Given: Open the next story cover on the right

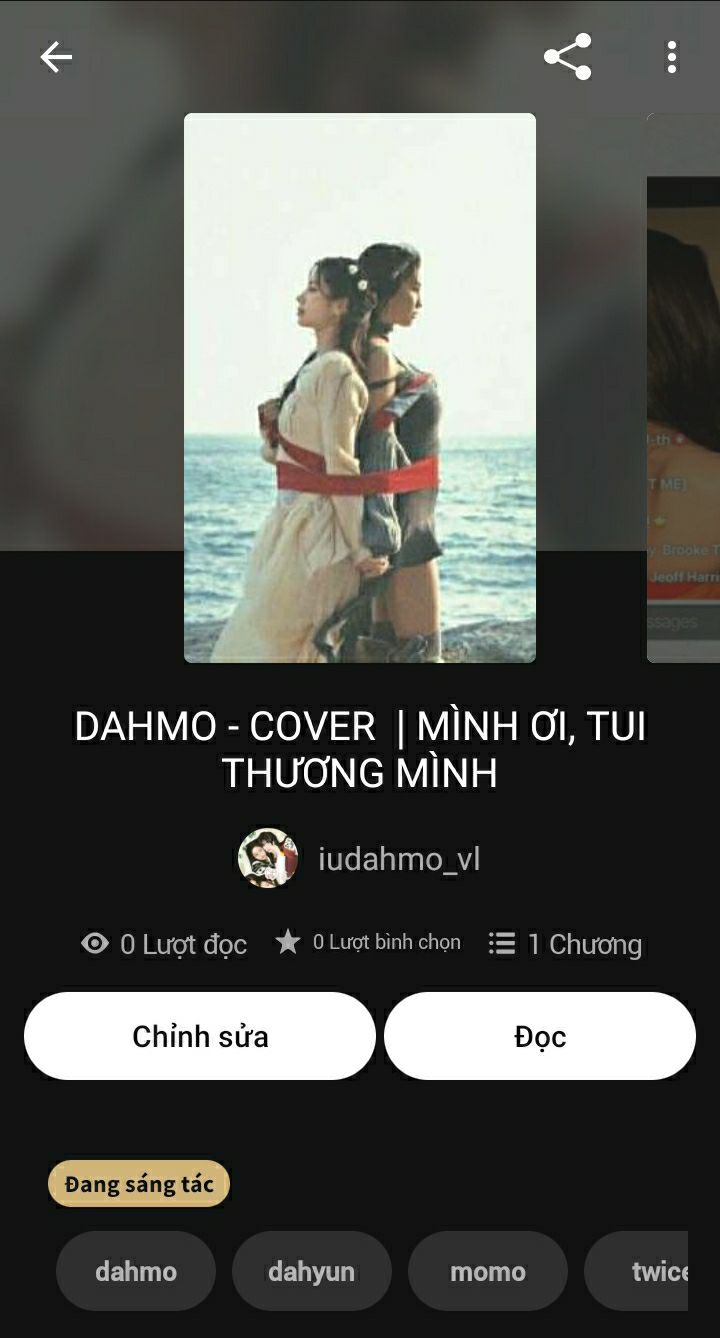Looking at the screenshot, I should pos(685,390).
